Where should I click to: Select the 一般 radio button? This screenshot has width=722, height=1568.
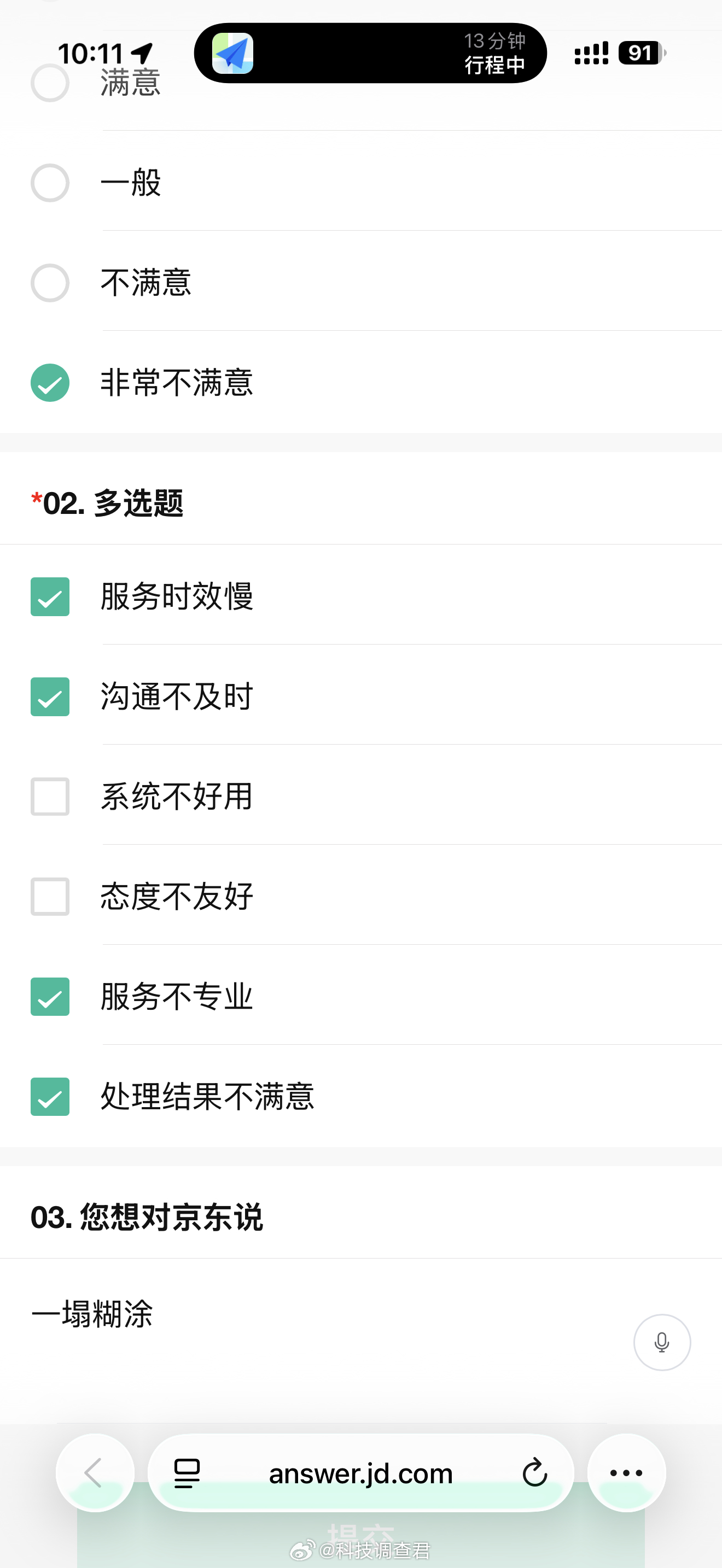pos(50,183)
